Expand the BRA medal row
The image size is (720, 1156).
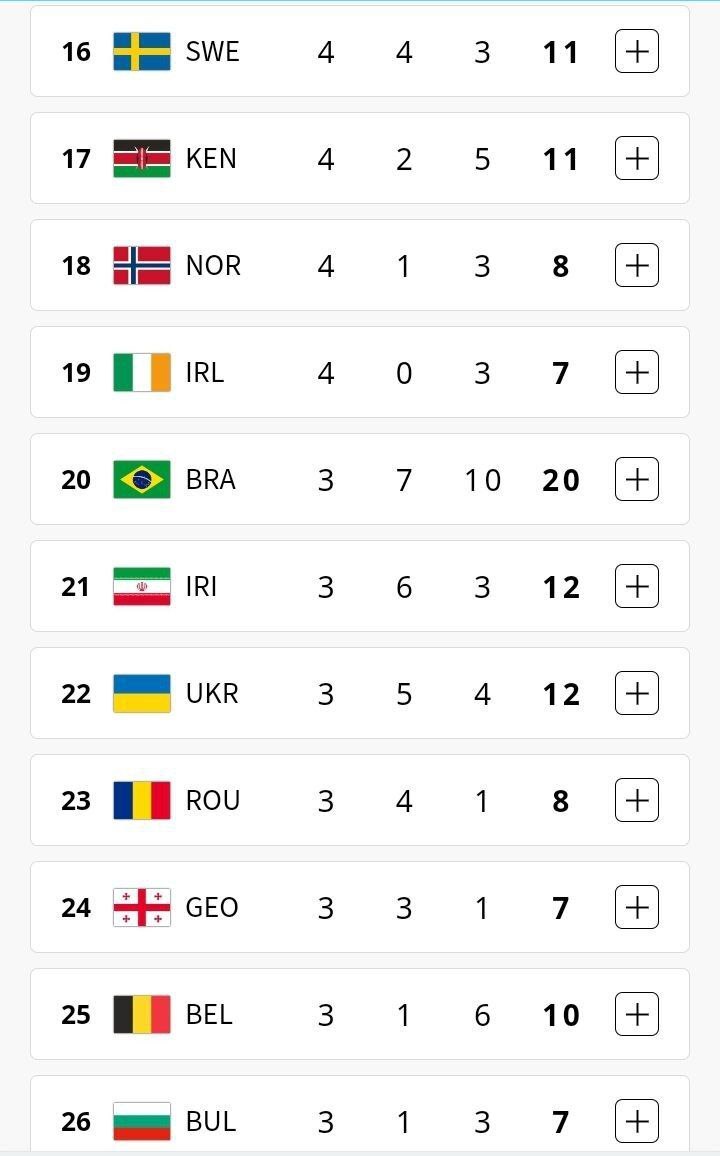tap(637, 479)
